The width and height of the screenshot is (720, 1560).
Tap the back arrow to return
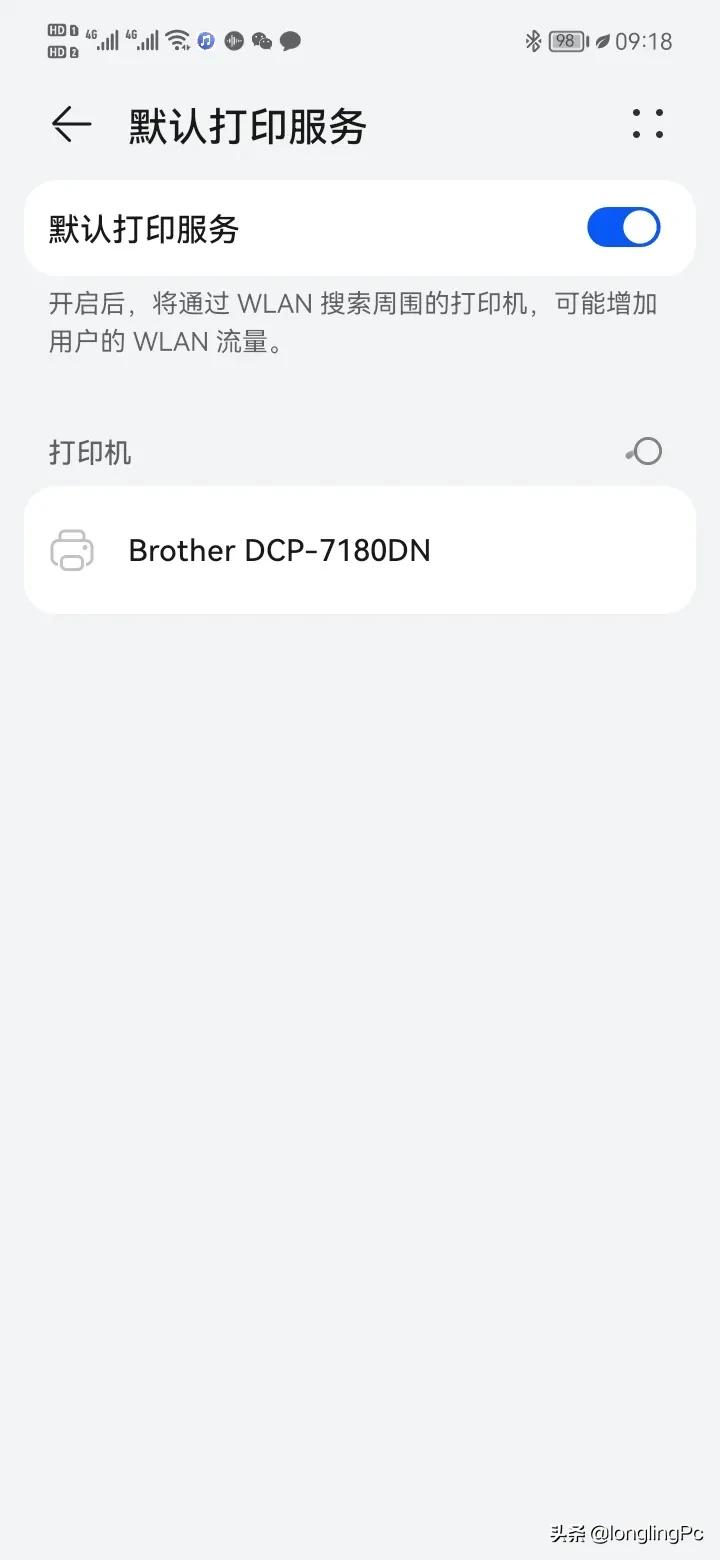coord(69,124)
